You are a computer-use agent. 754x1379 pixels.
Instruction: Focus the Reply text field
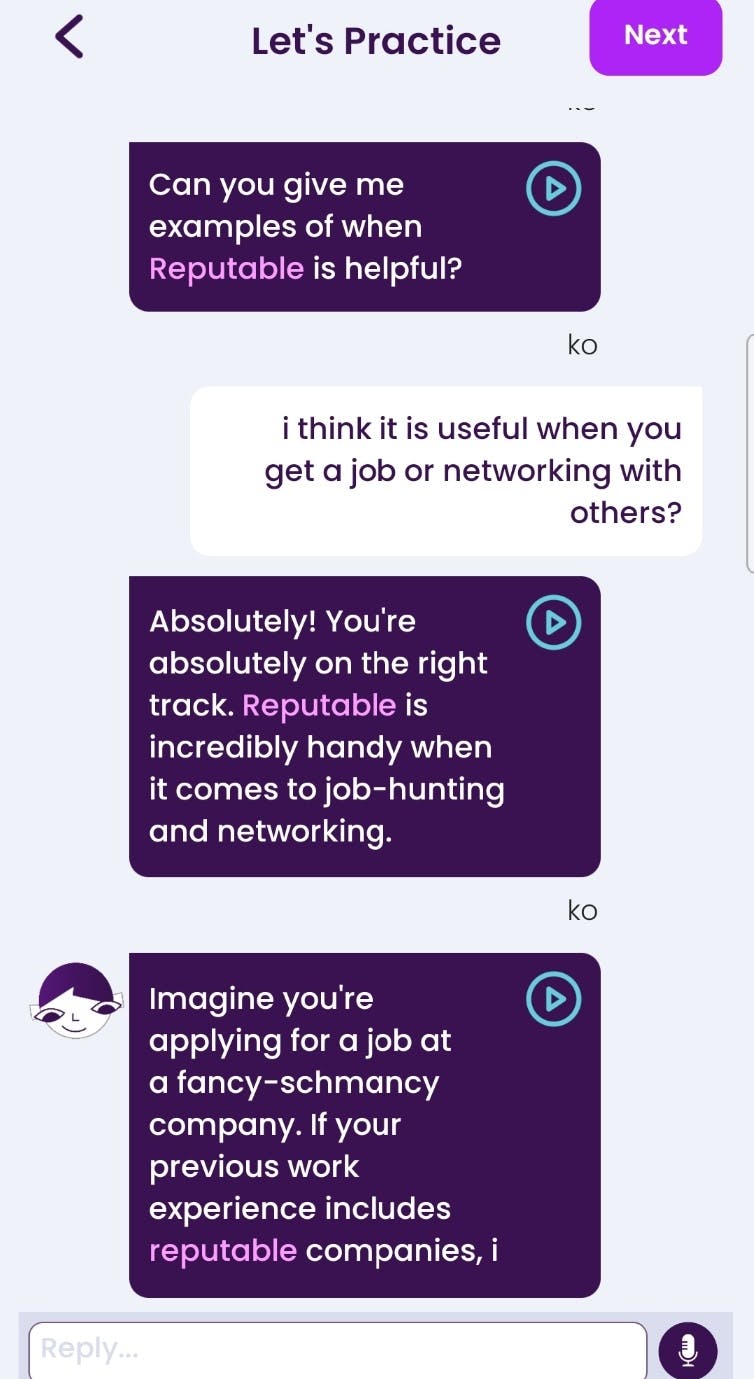(x=337, y=1349)
